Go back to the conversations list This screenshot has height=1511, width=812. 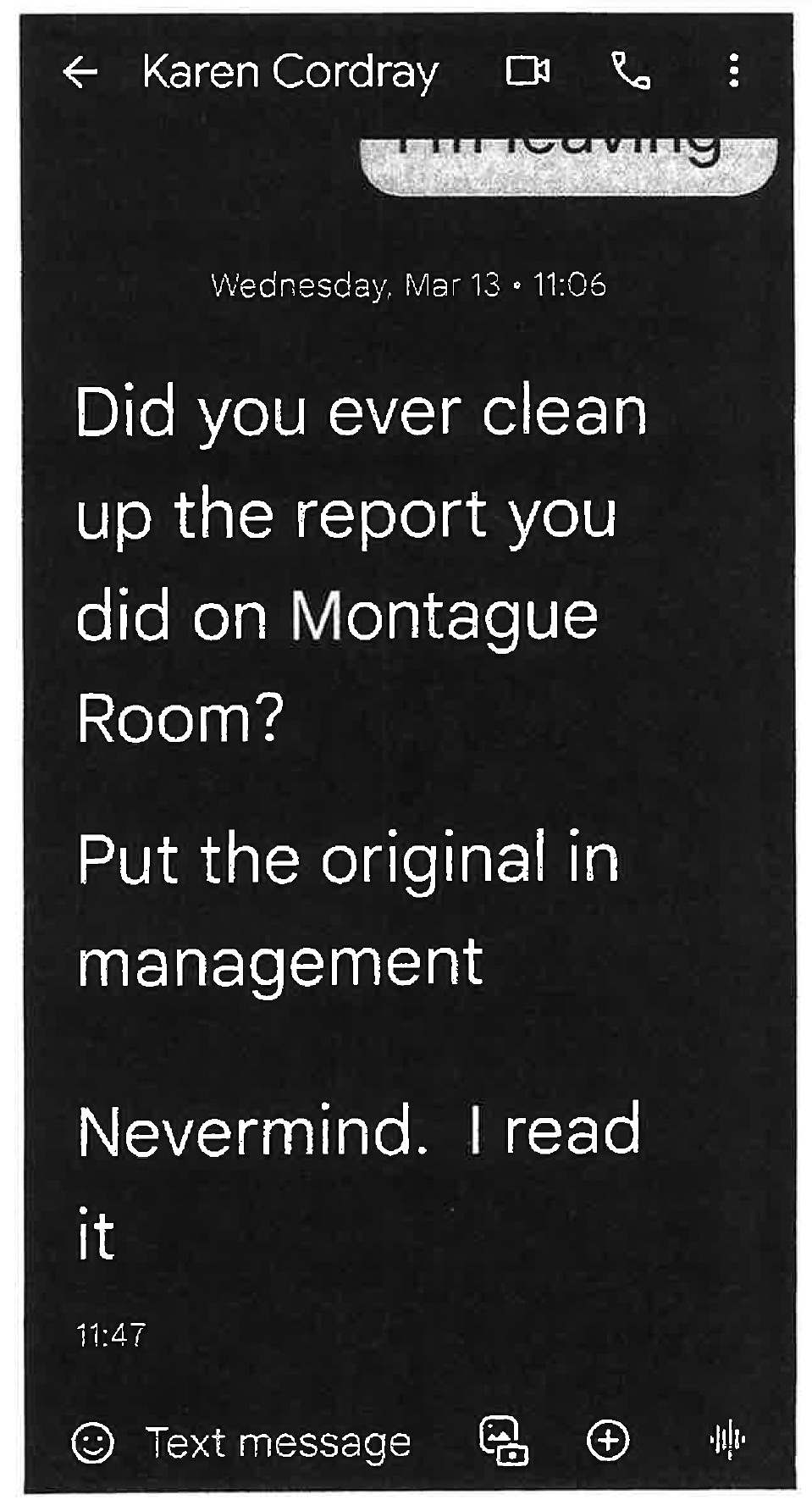click(x=80, y=72)
